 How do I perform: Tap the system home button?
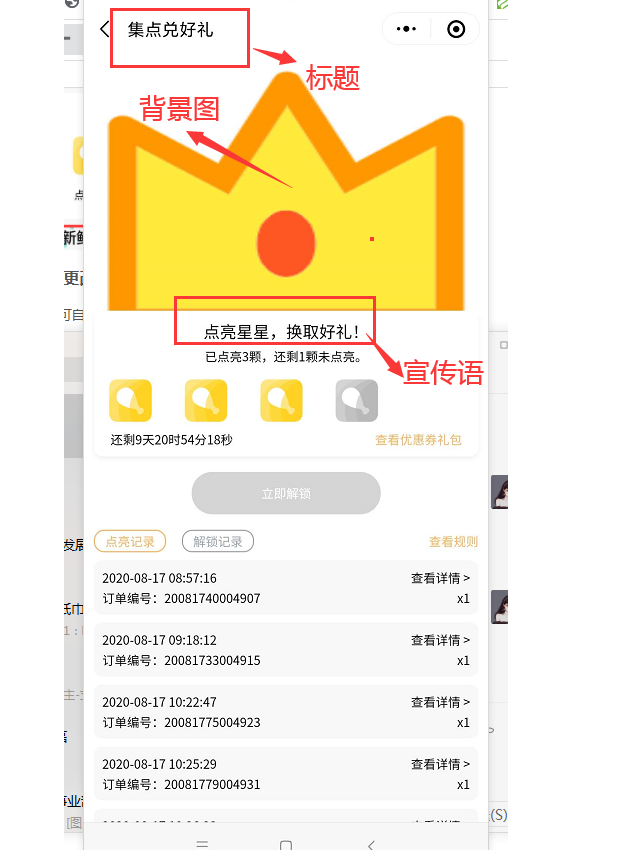(286, 845)
